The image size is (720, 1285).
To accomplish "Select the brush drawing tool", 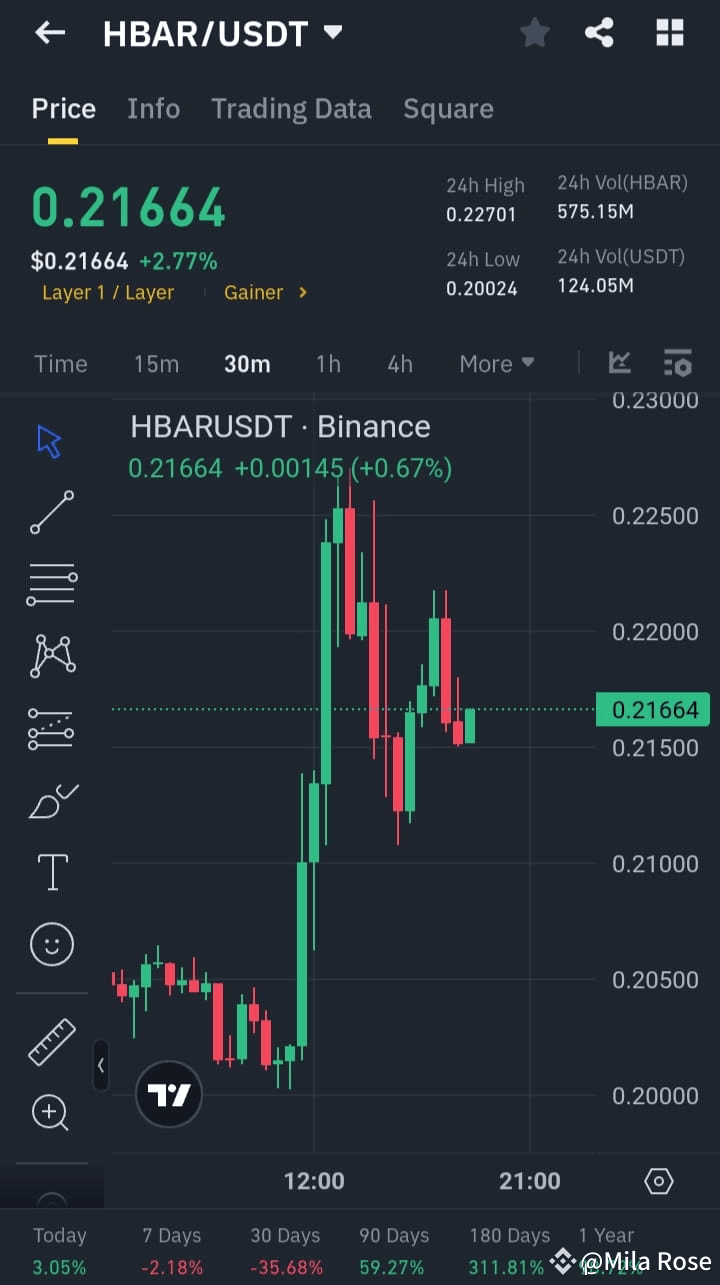I will [x=51, y=800].
